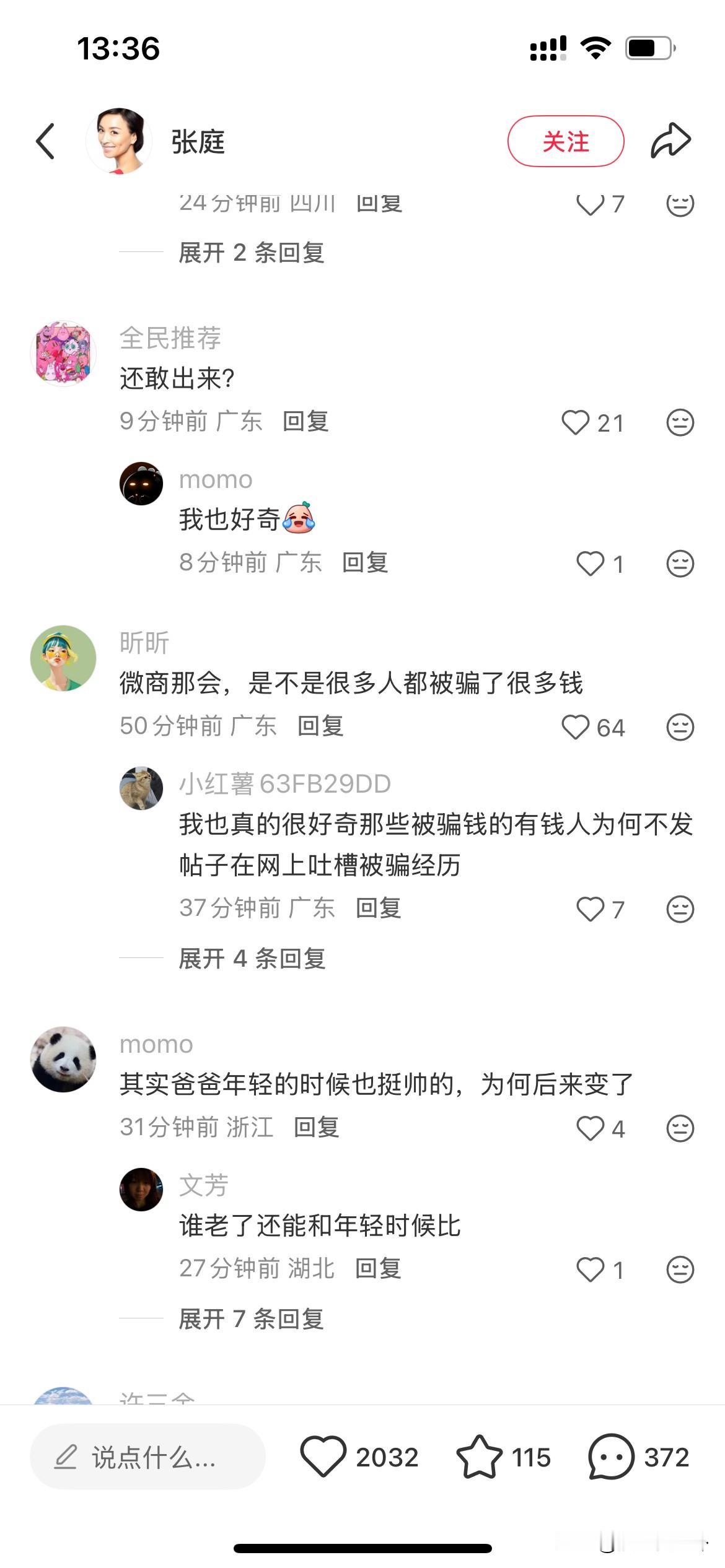Screen dimensions: 725x1568
Task: Open the back arrow to exit comments
Action: [x=43, y=140]
